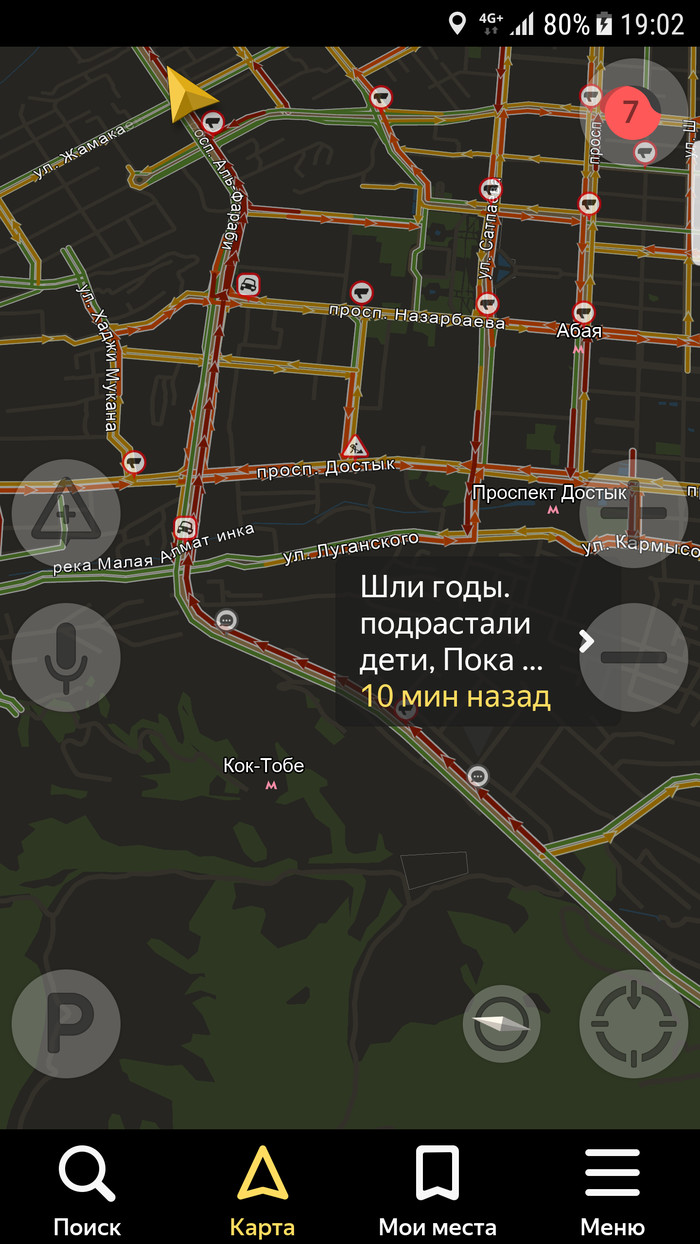Show parking layer with P button

[66, 1023]
